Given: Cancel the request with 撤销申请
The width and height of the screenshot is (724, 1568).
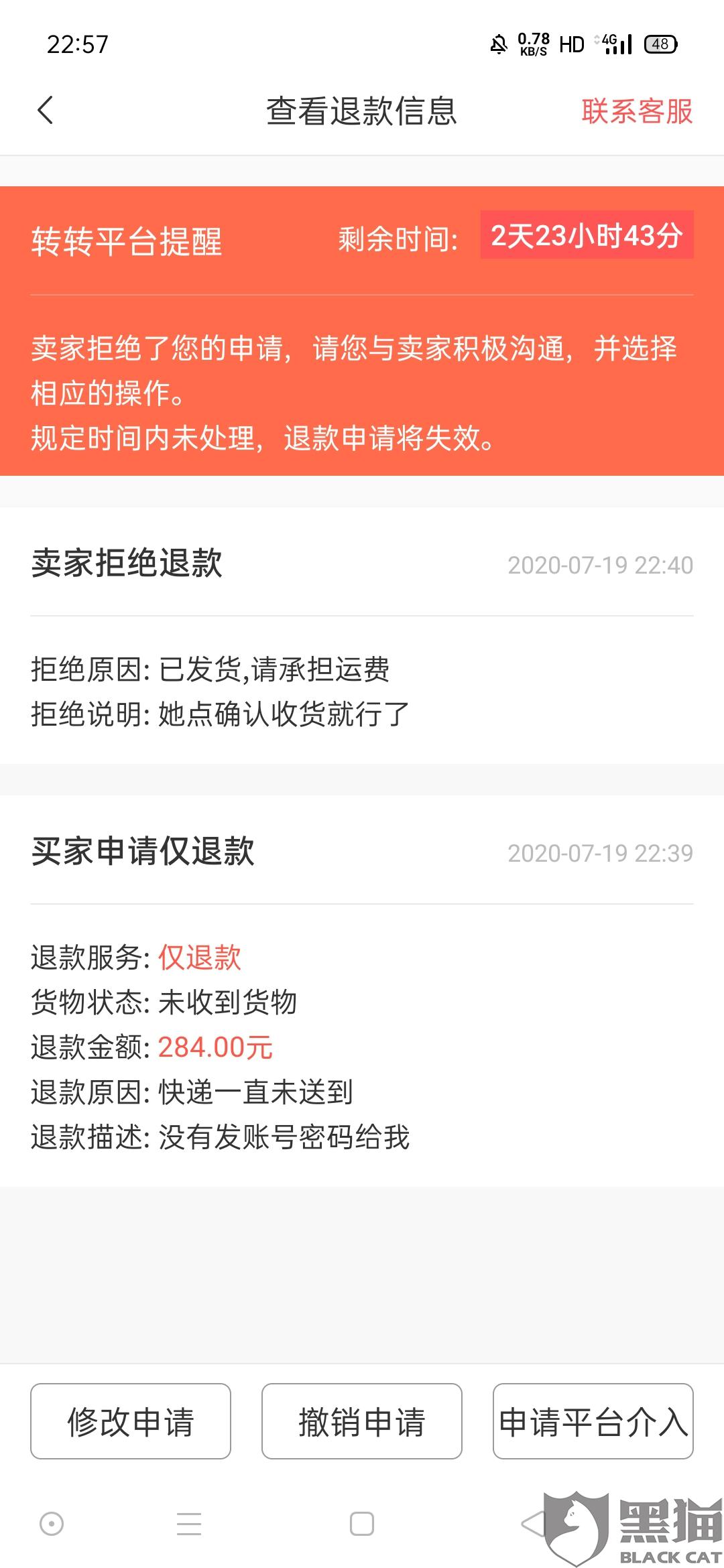Looking at the screenshot, I should (362, 1421).
